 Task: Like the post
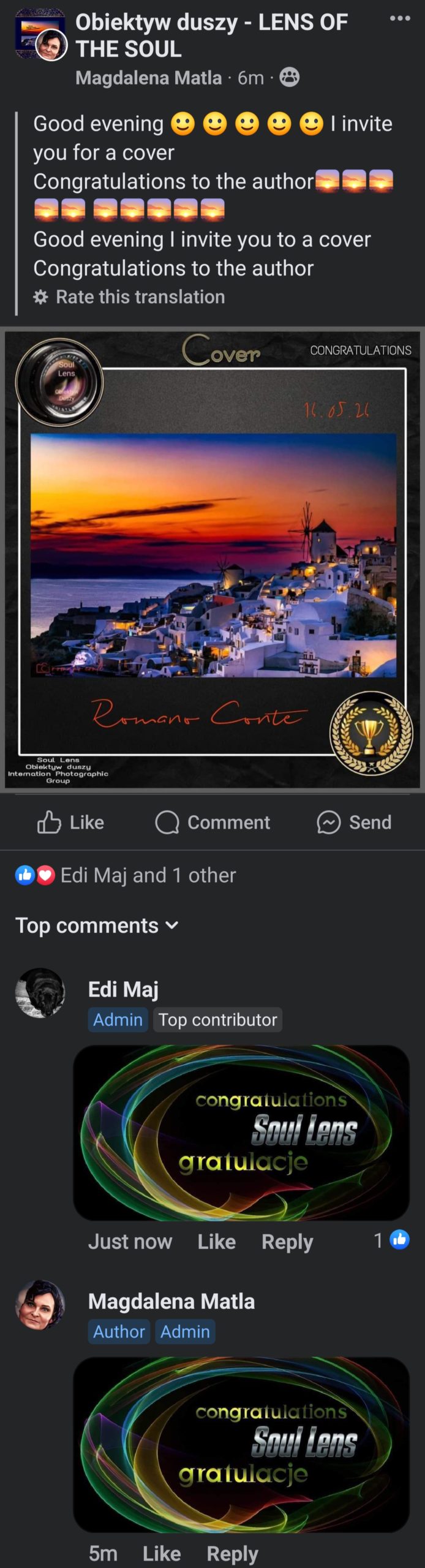click(71, 822)
